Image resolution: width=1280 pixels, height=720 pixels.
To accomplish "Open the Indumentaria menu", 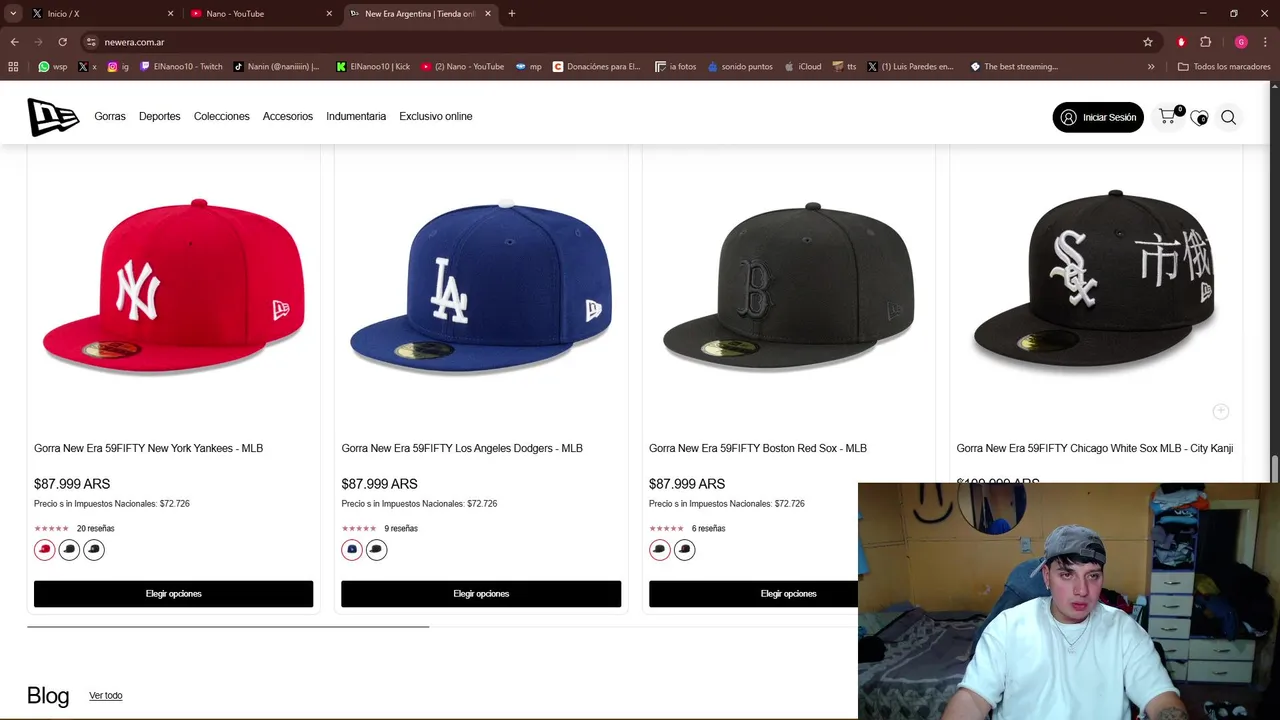I will click(x=355, y=116).
